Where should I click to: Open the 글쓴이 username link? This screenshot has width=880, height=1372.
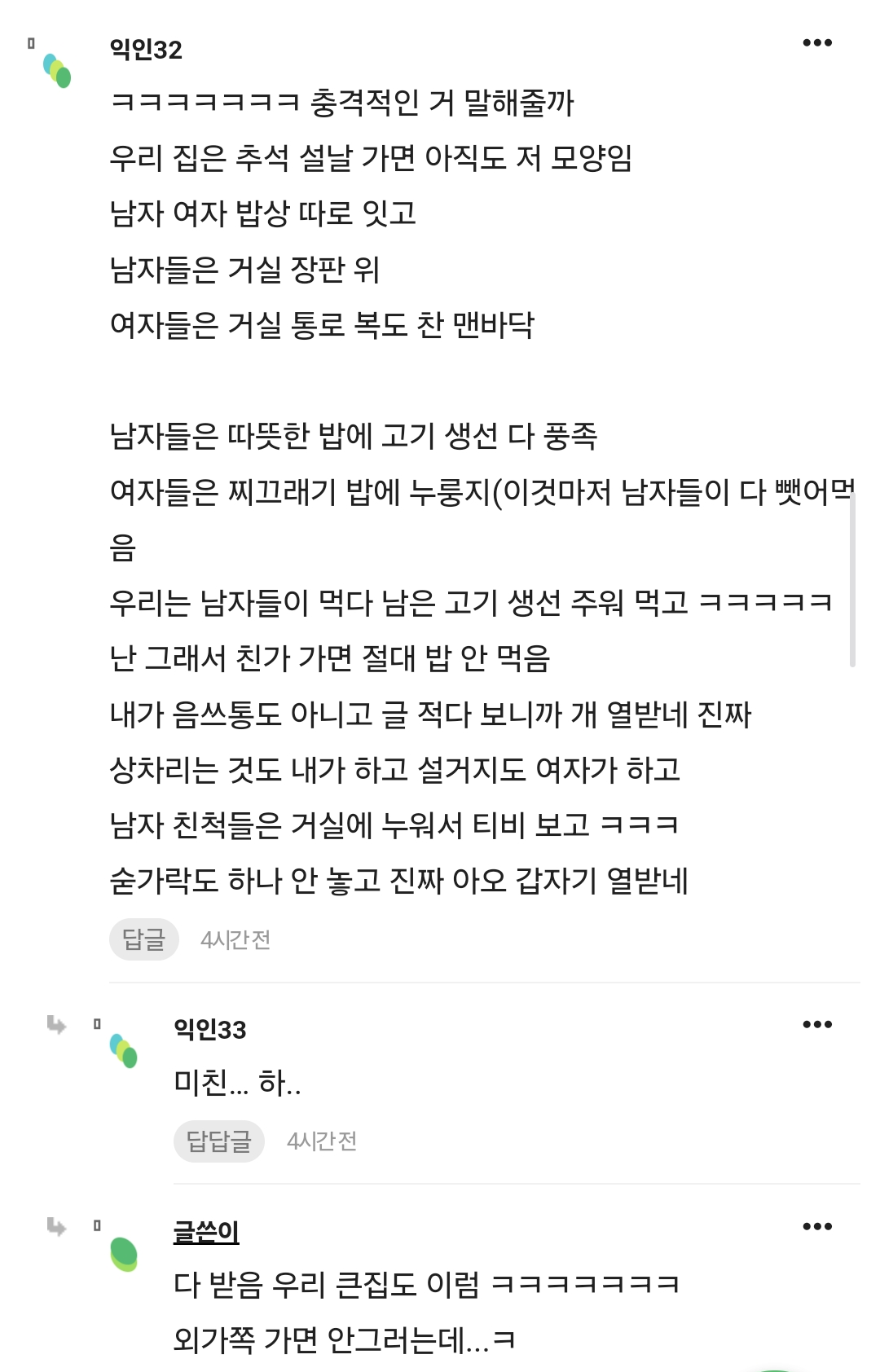[x=206, y=1231]
